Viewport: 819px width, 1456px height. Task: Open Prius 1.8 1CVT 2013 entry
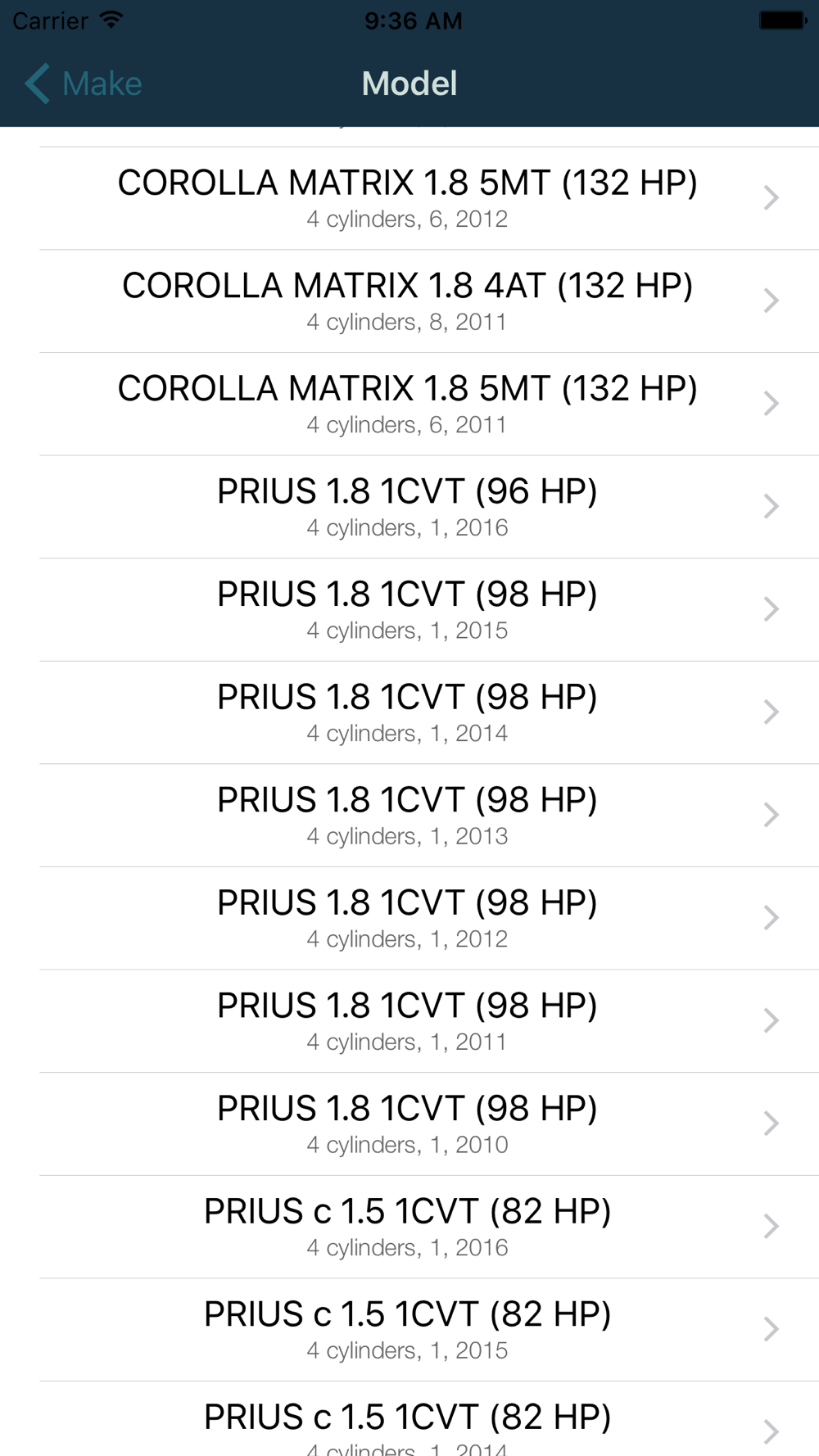[409, 816]
